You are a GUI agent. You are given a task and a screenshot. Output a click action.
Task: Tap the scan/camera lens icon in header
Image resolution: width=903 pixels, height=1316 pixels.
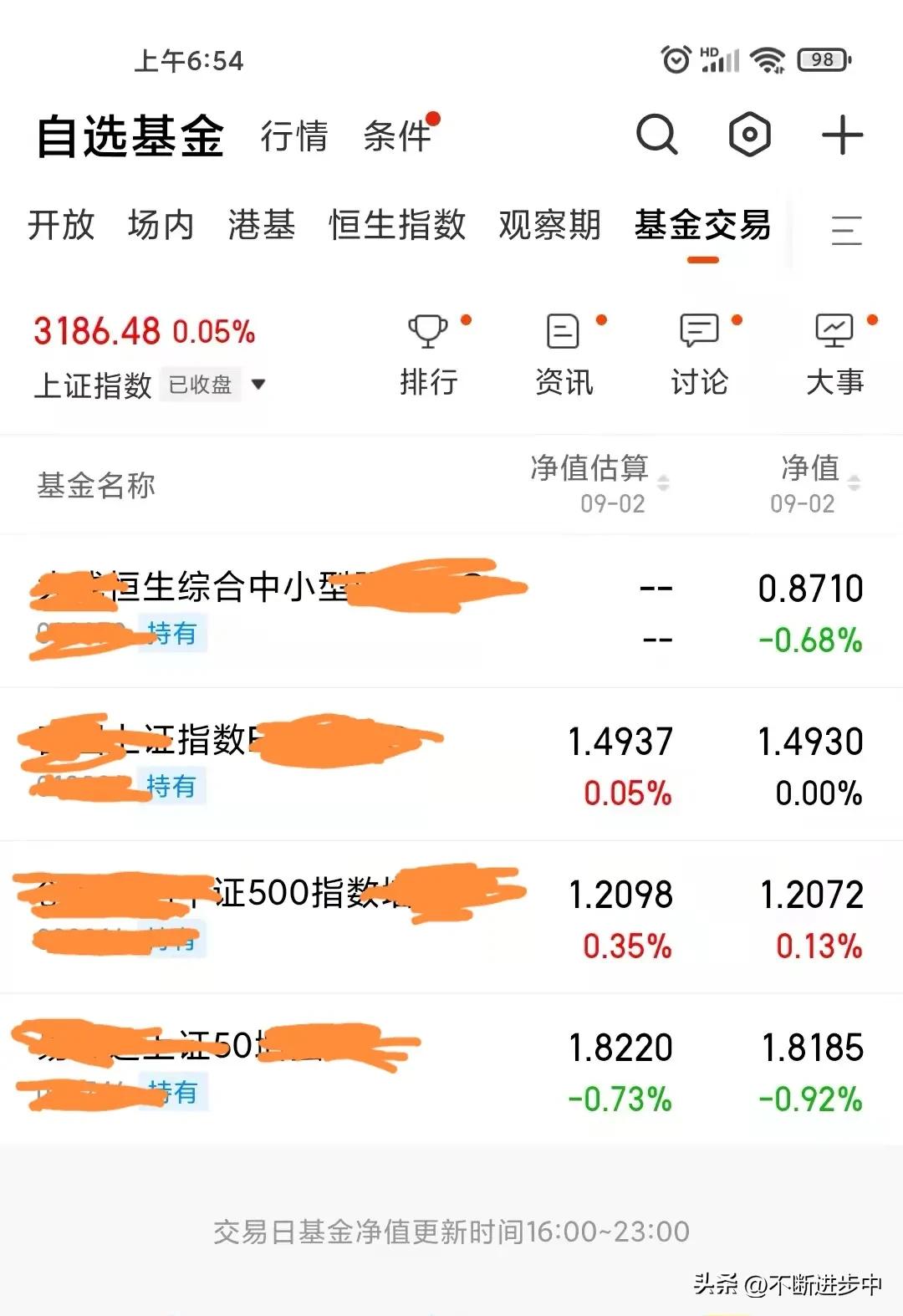pos(750,134)
